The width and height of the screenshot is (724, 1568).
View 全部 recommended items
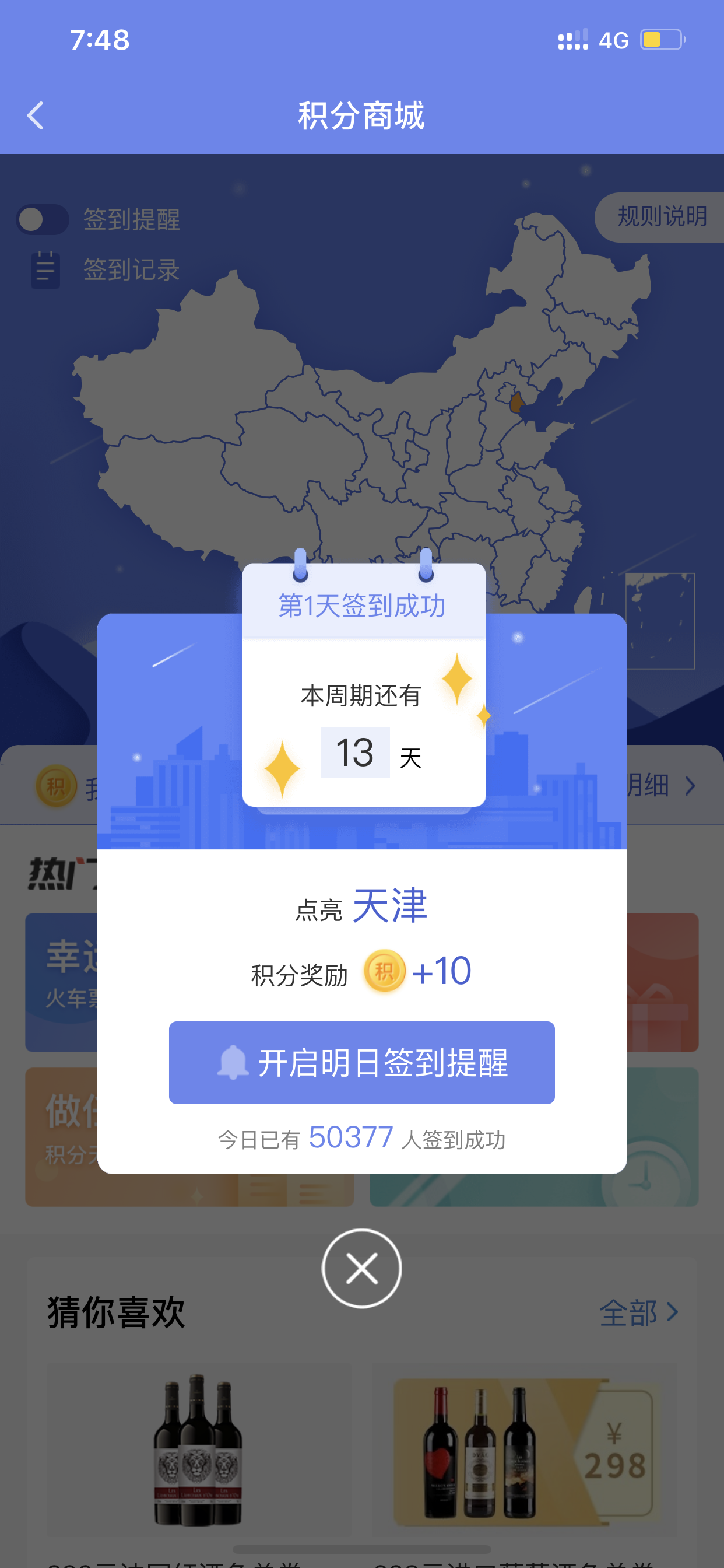click(639, 1312)
